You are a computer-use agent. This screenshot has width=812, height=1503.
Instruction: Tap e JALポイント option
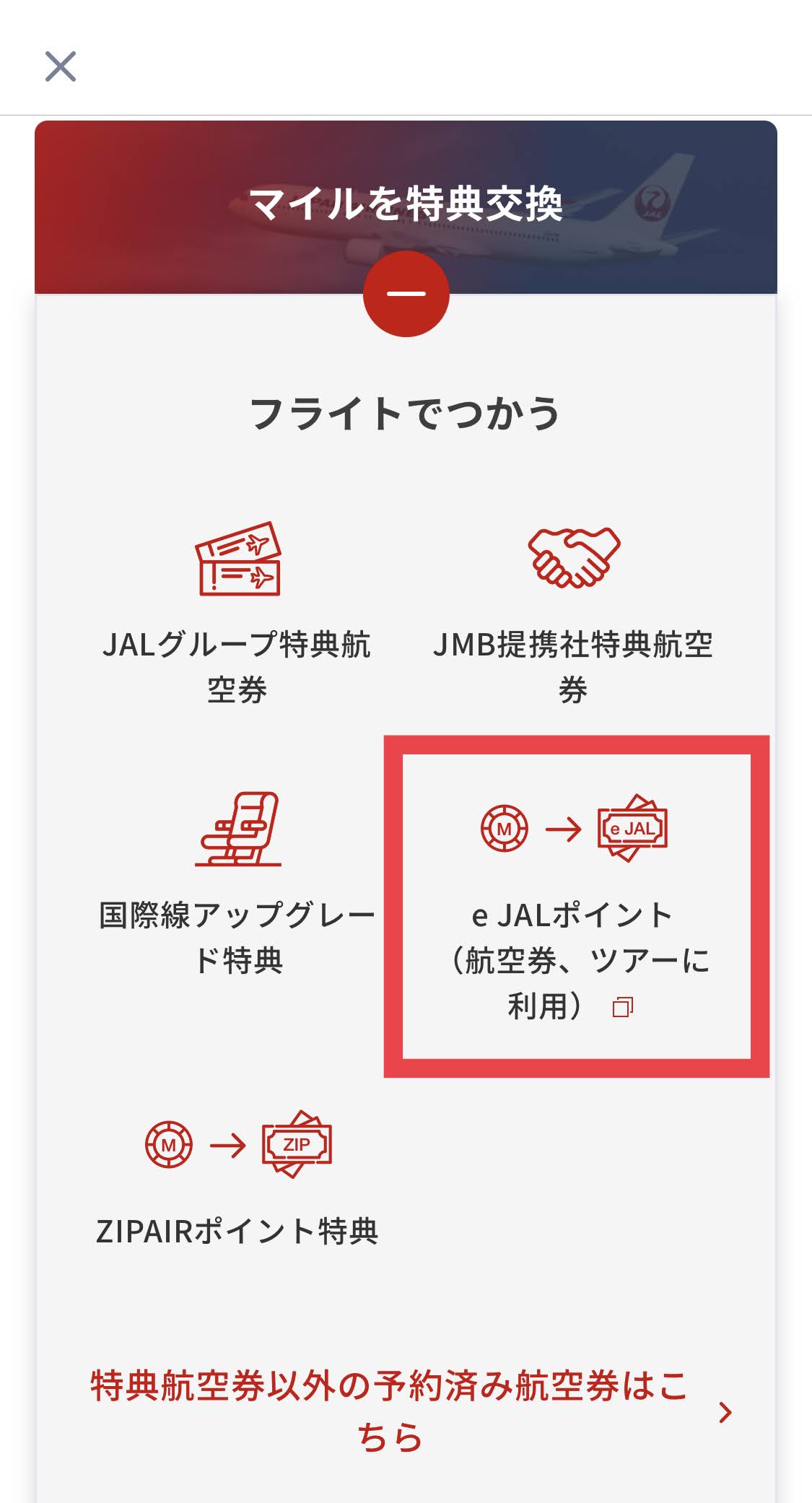click(575, 906)
